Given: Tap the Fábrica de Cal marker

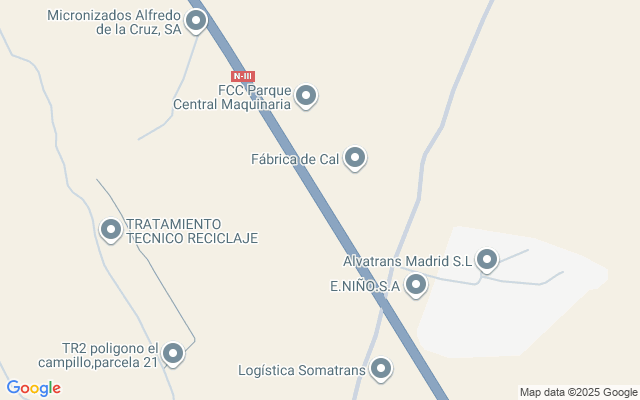Looking at the screenshot, I should [355, 157].
